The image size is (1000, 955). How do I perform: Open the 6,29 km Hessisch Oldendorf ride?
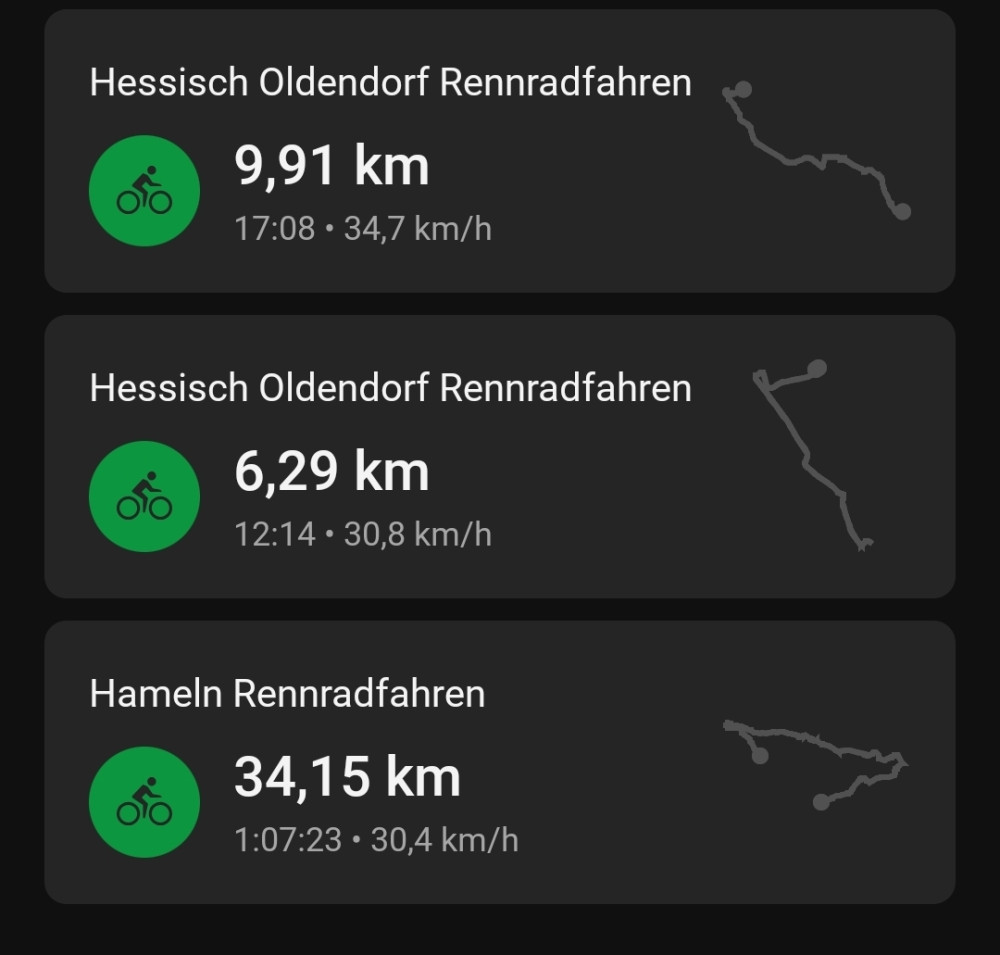pyautogui.click(x=499, y=457)
